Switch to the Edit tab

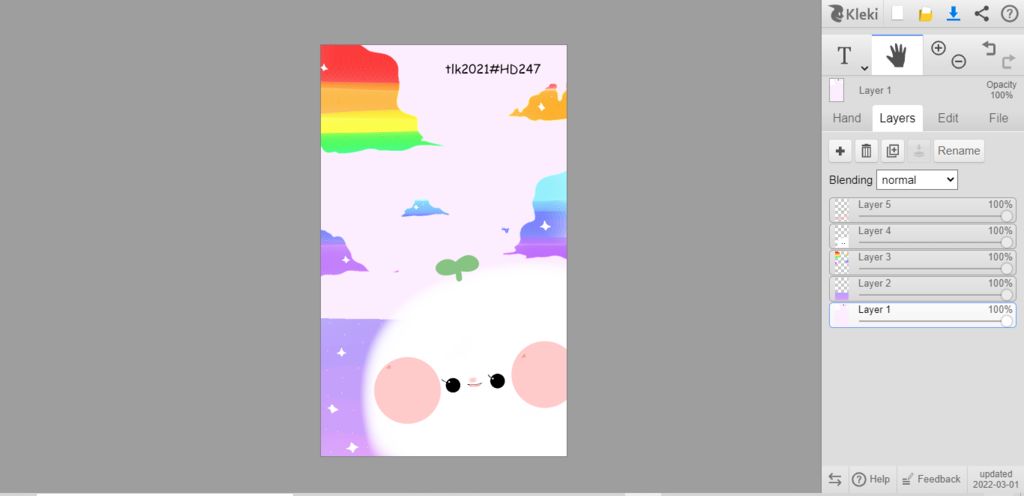(x=948, y=118)
